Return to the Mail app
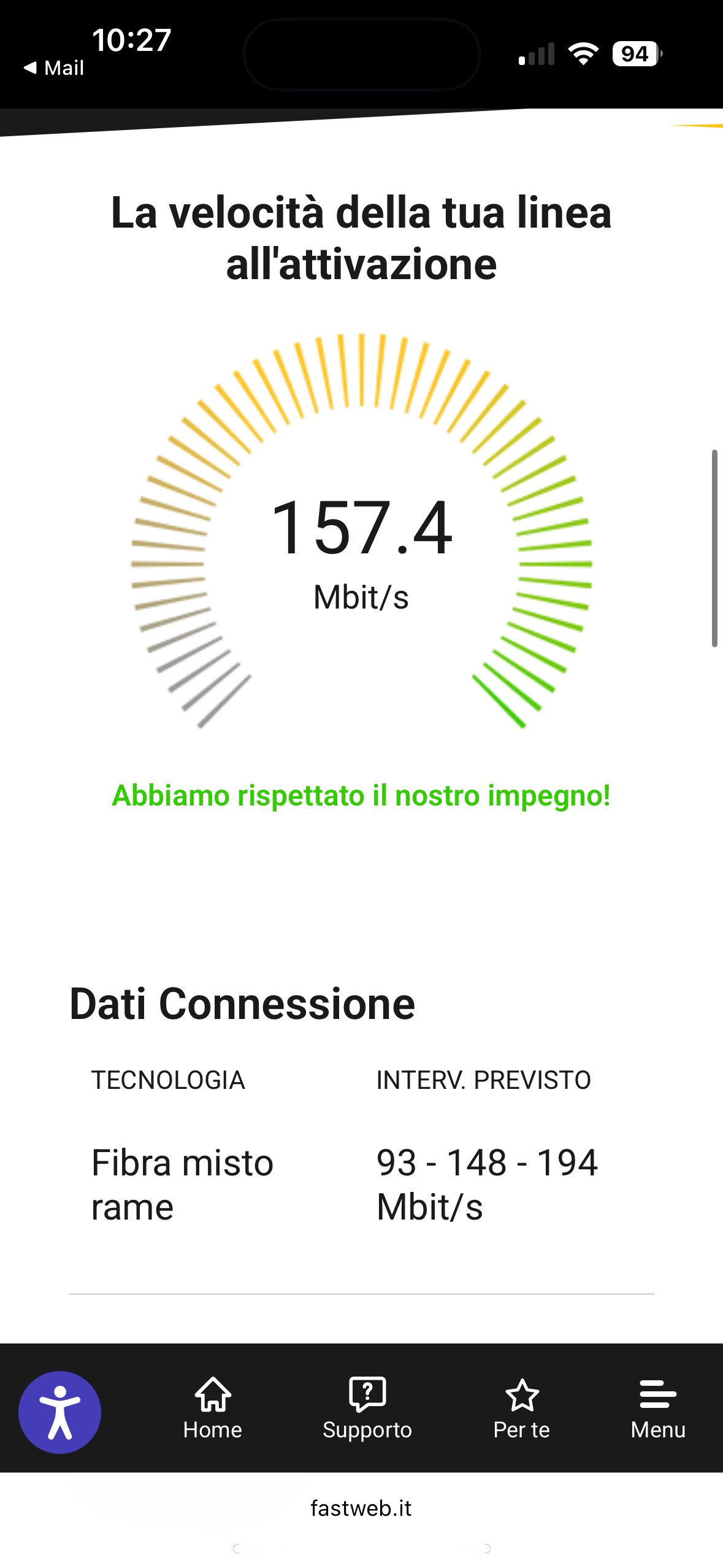The height and width of the screenshot is (1568, 723). [x=54, y=67]
